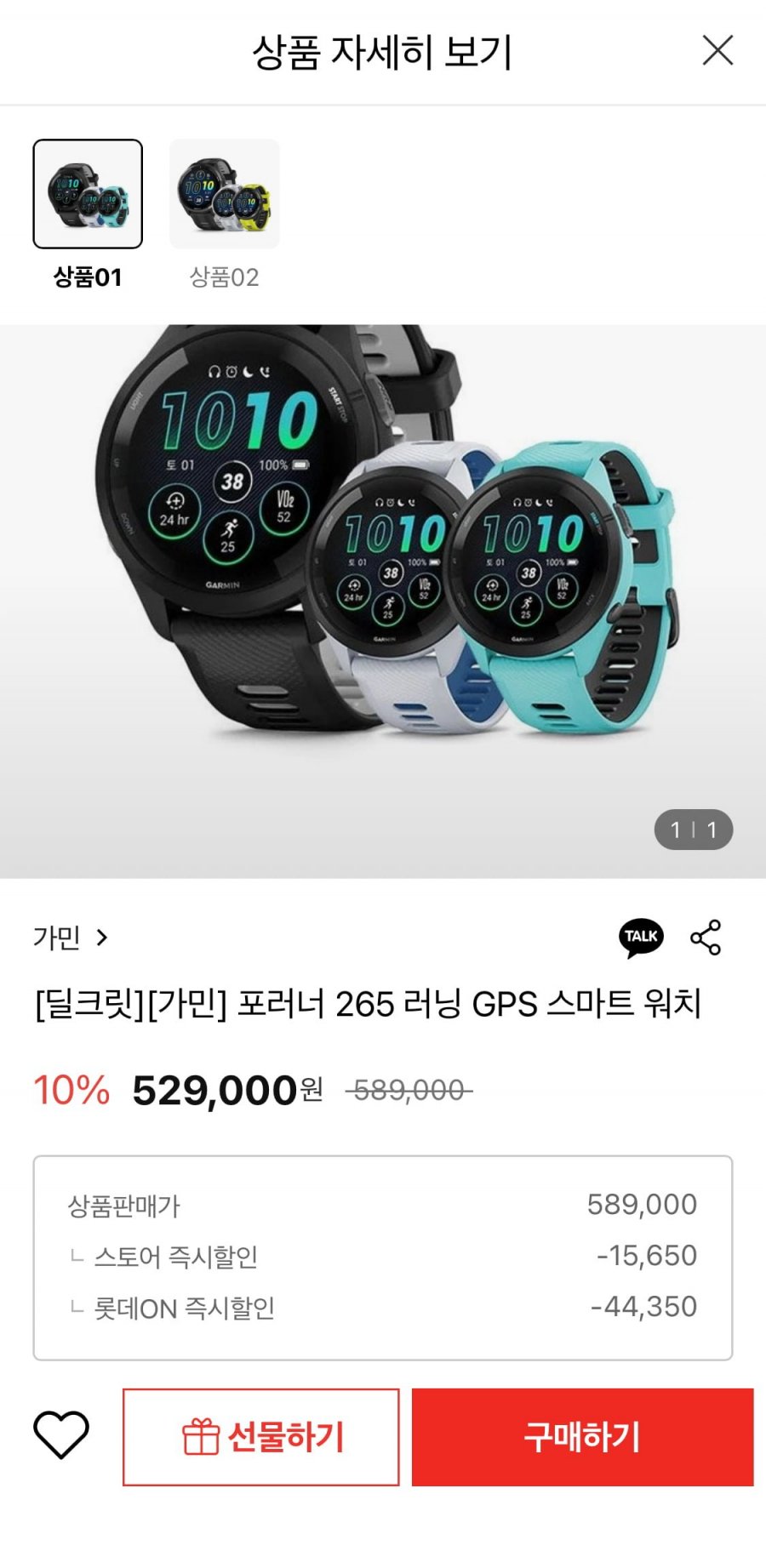This screenshot has width=766, height=1568.
Task: Select the 상품02 thumbnail
Action: coord(224,194)
